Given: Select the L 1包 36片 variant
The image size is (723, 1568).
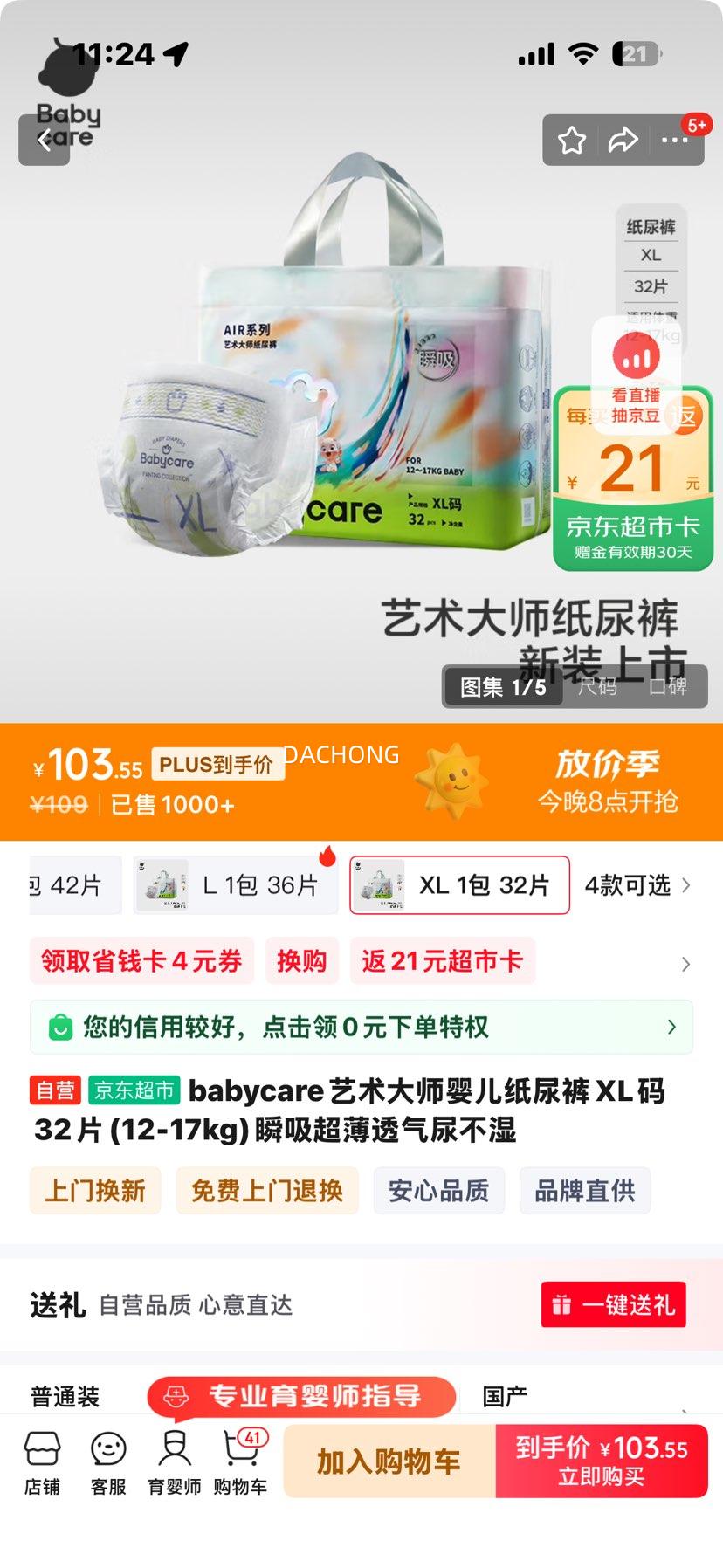Looking at the screenshot, I should (x=234, y=885).
